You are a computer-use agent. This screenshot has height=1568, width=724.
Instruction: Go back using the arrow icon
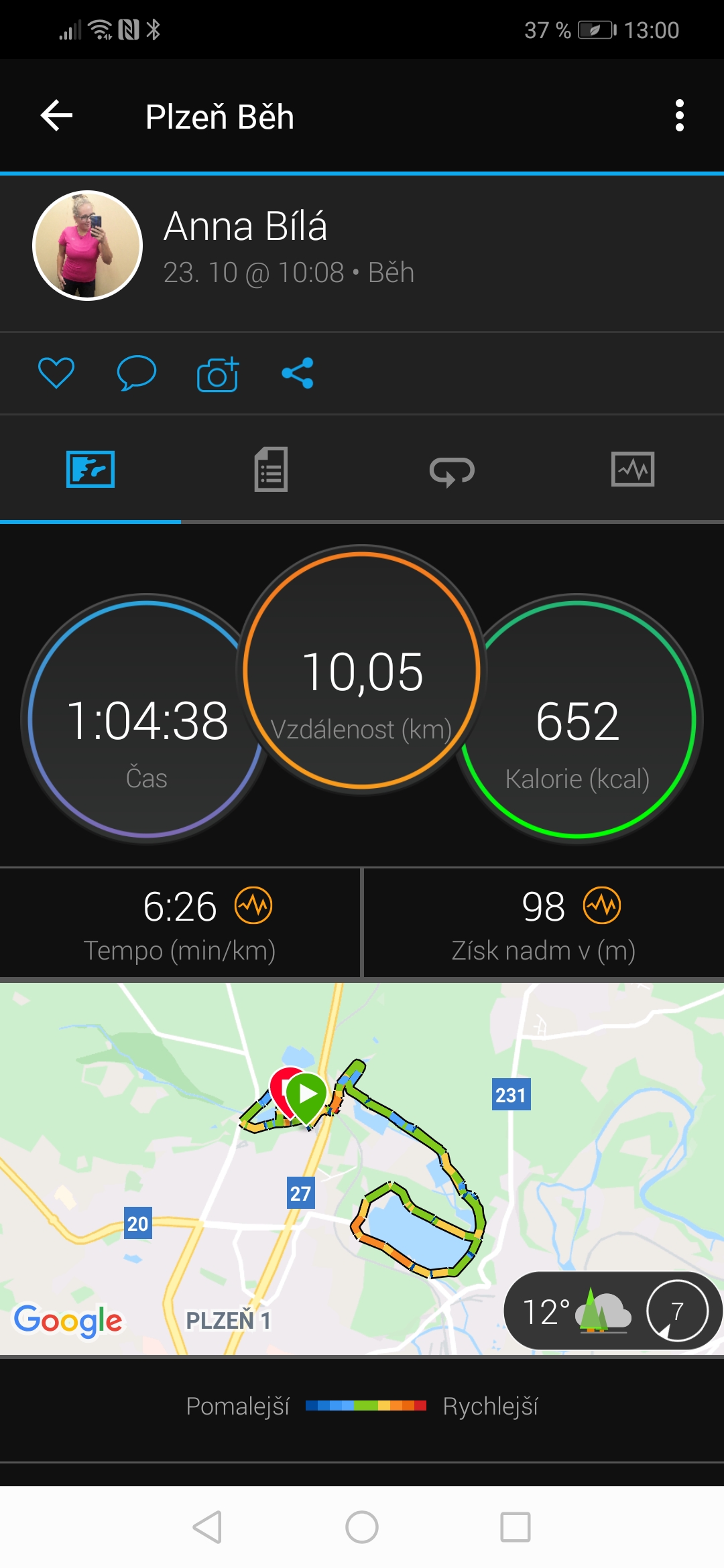click(56, 116)
